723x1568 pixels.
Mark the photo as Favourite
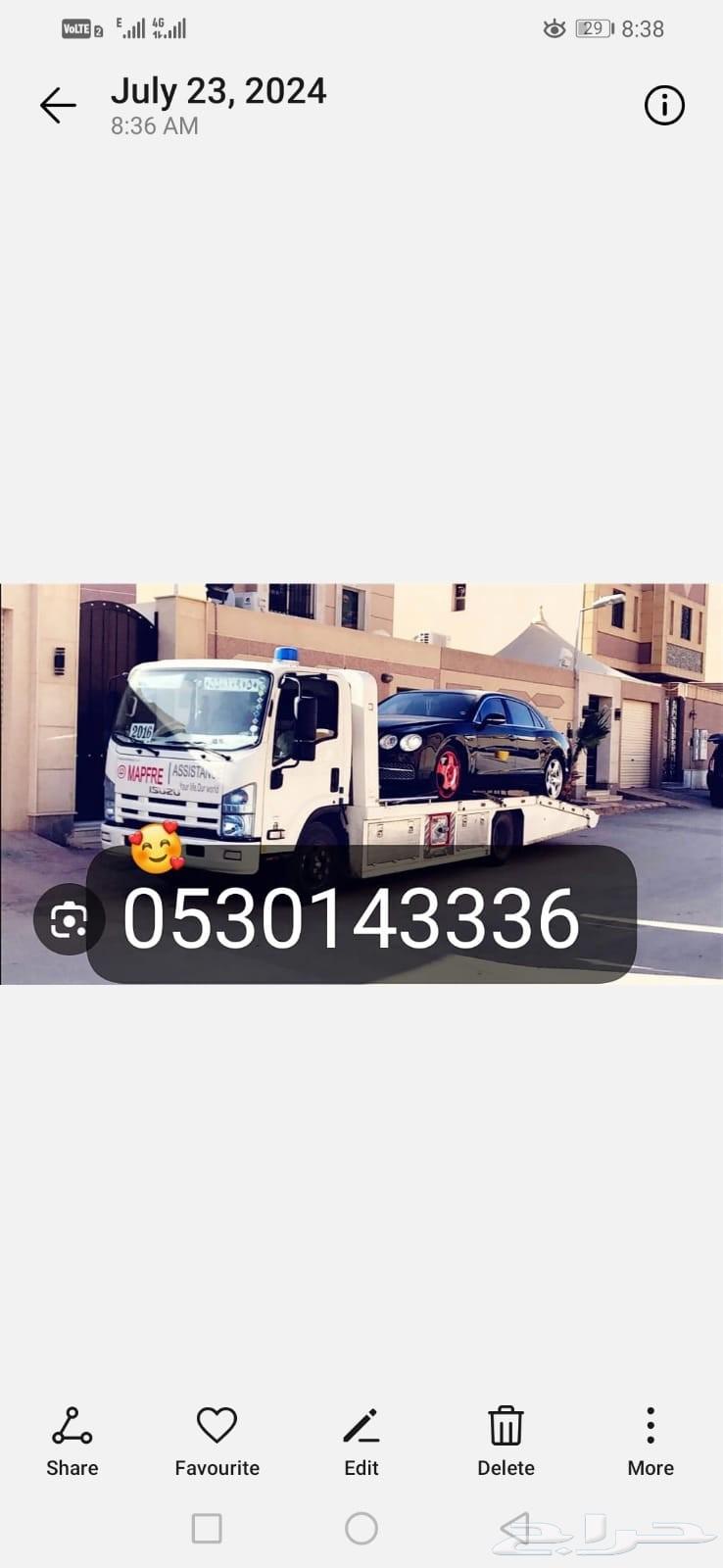coord(217,1441)
